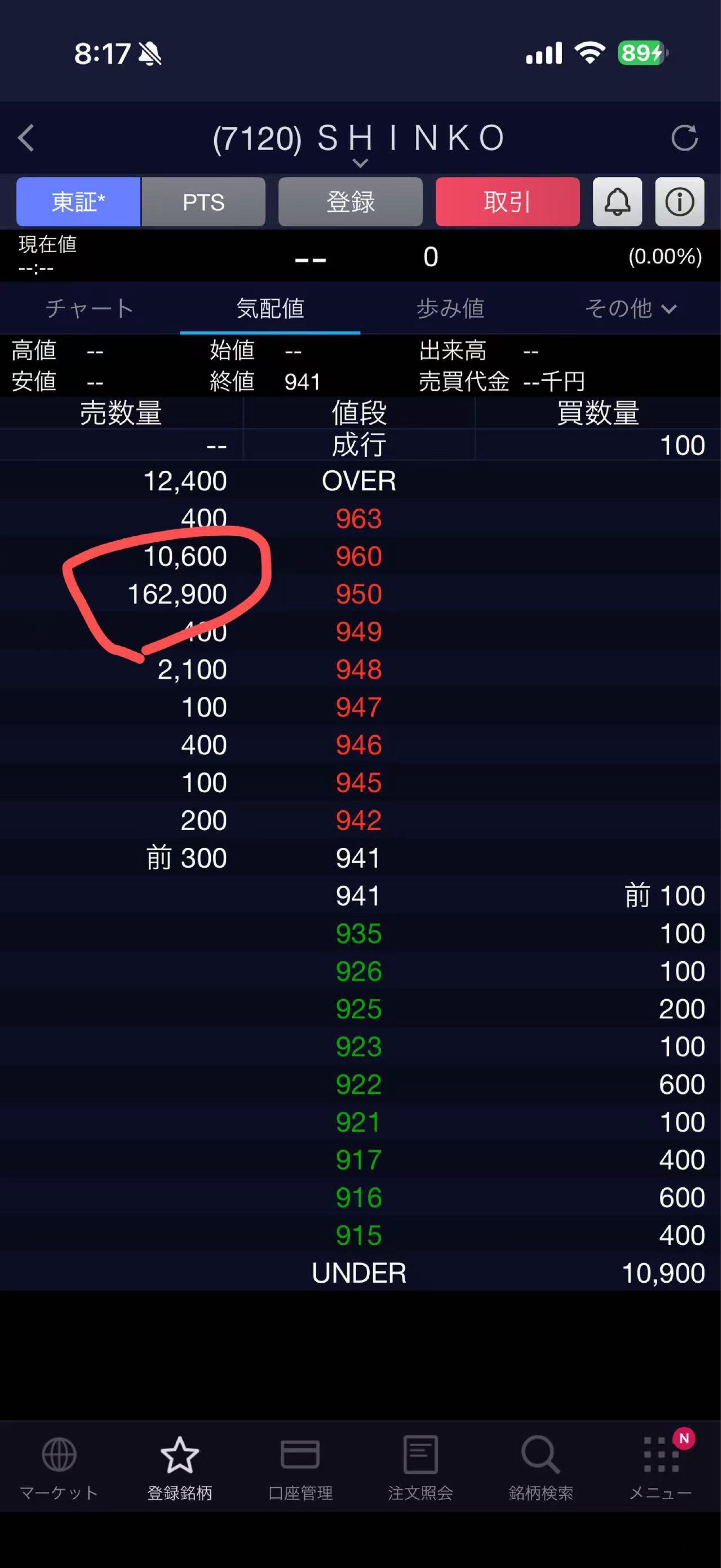Refresh the stock quote data
This screenshot has width=721, height=1568.
(x=684, y=138)
